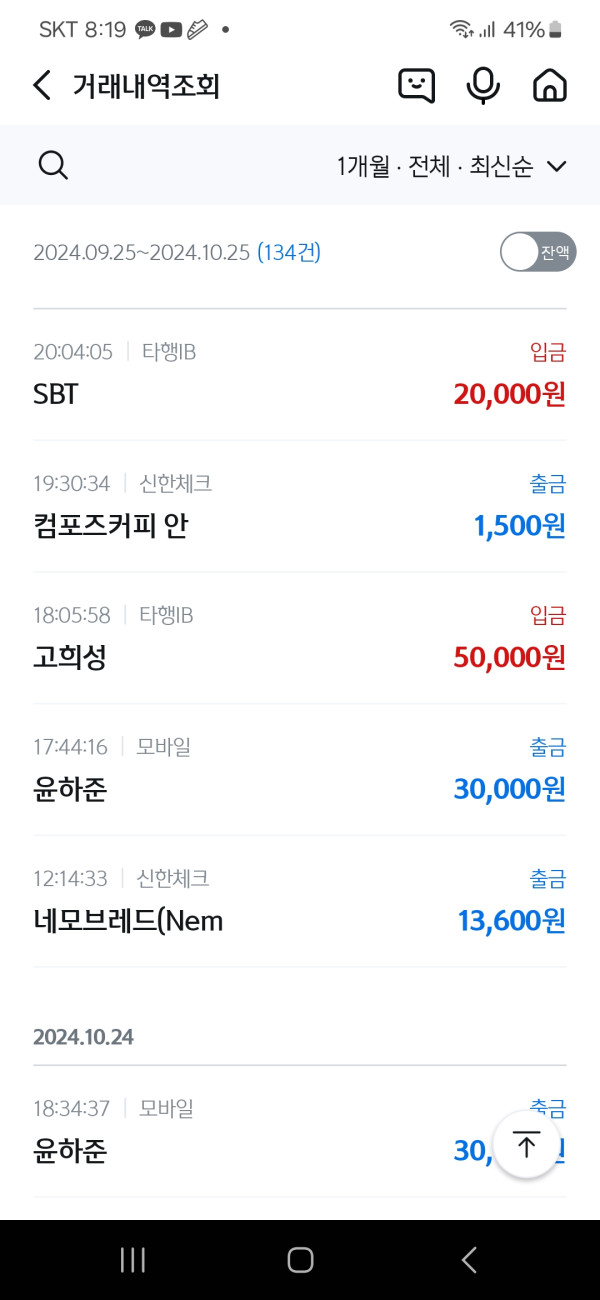Go back from 거래내역조회 screen
The height and width of the screenshot is (1300, 600).
pos(41,86)
